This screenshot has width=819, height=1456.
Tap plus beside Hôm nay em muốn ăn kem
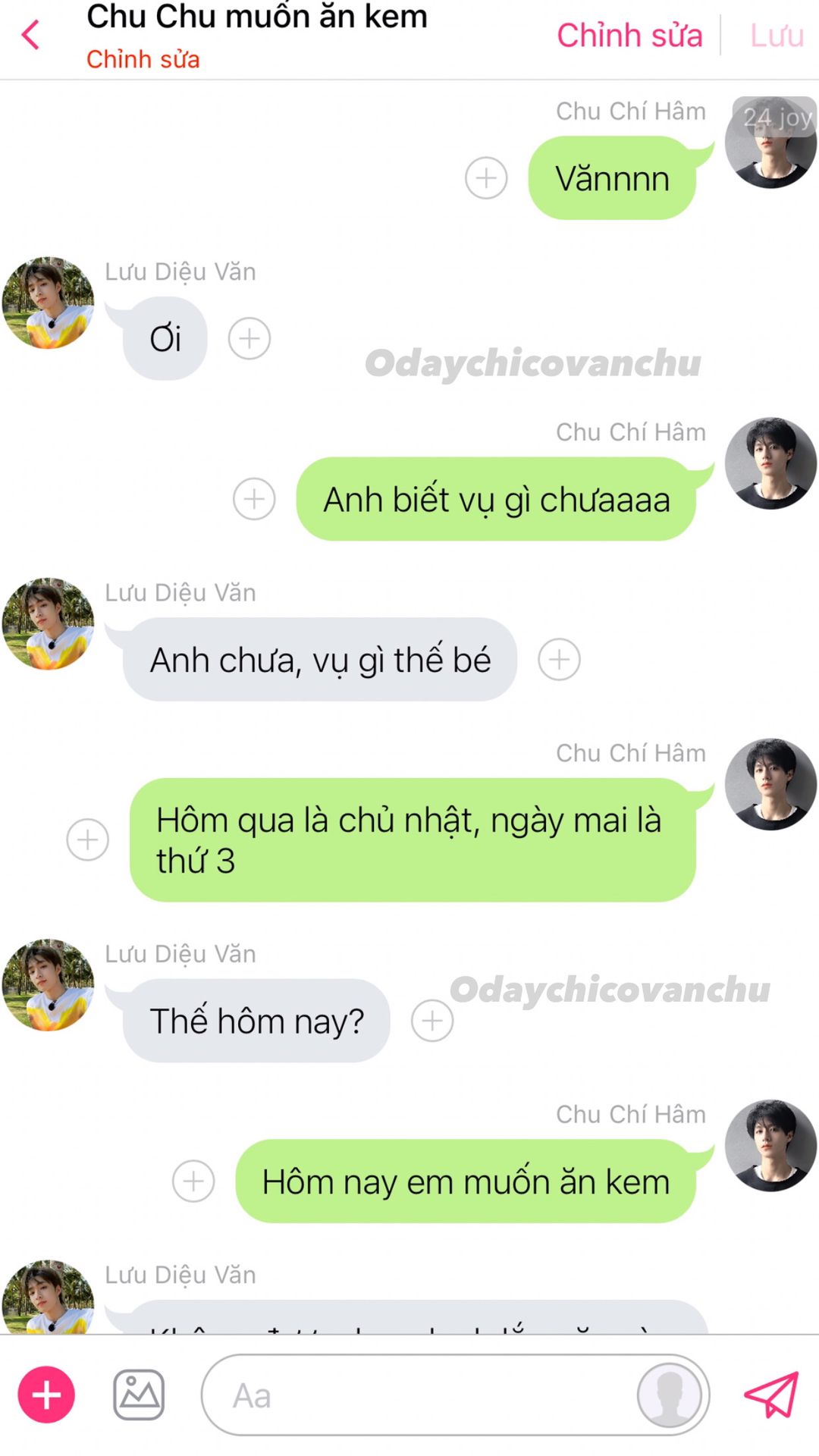tap(193, 1181)
